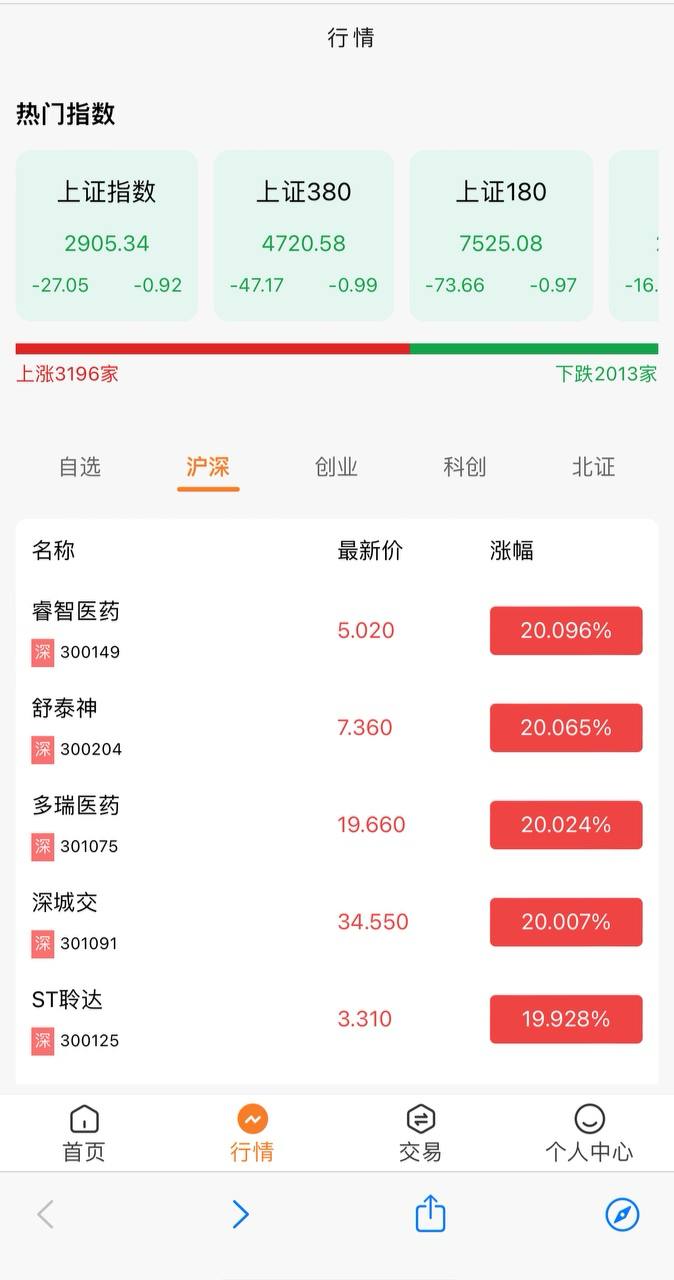Share this page via the share icon

coord(430,1214)
